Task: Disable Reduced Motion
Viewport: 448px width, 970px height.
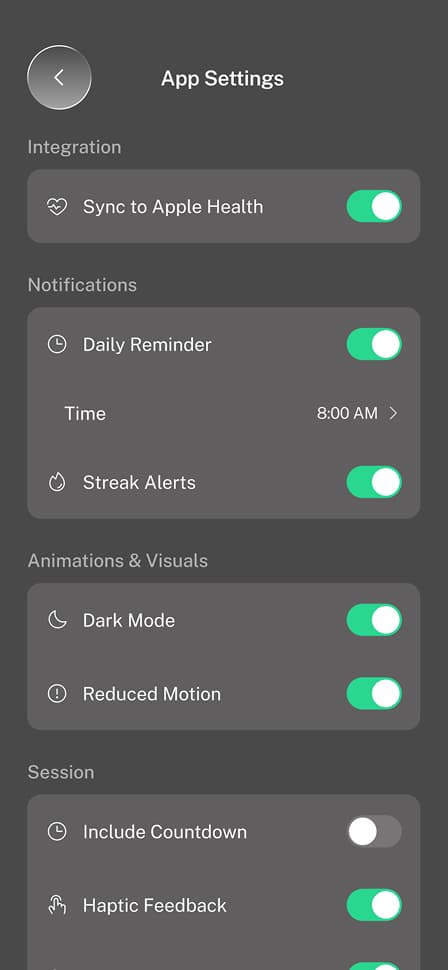Action: 374,694
